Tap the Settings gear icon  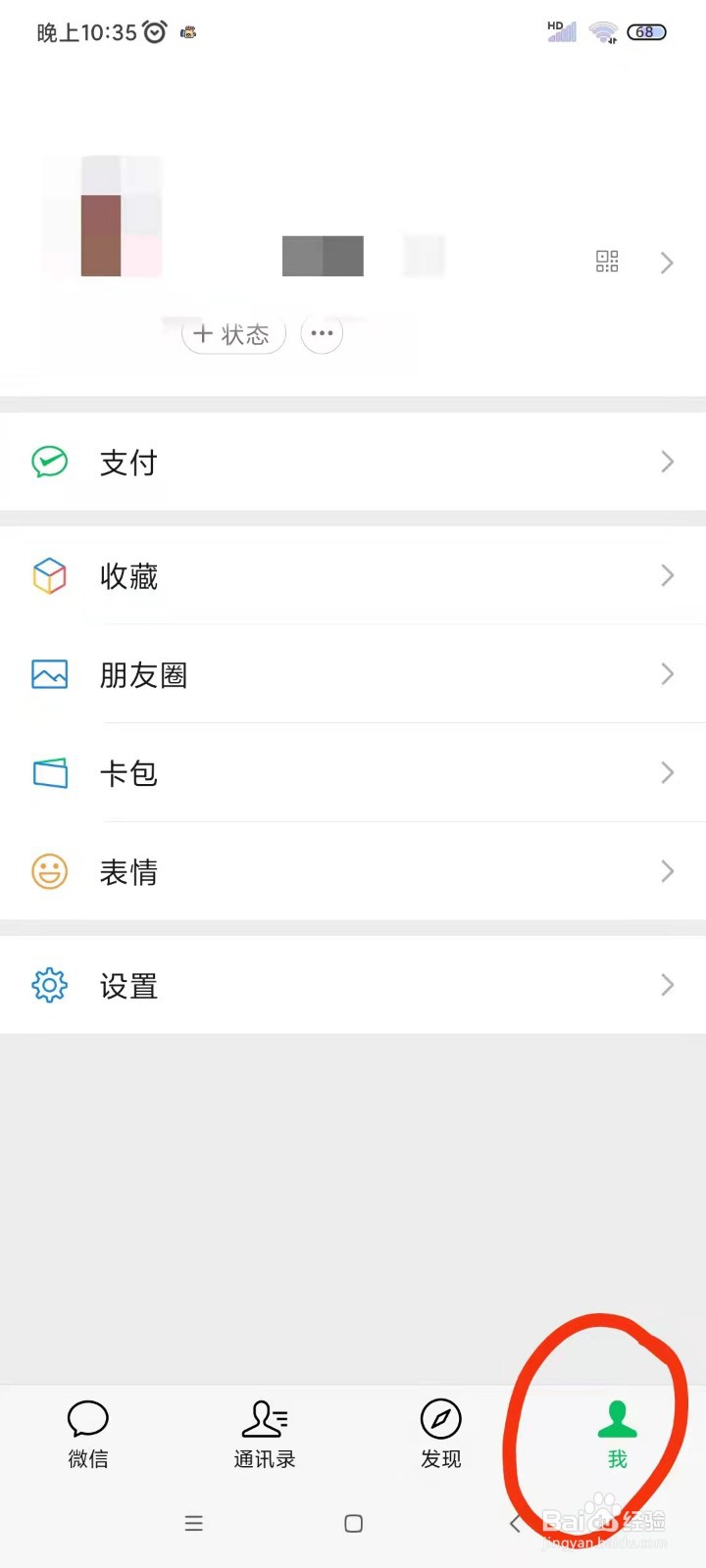coord(49,986)
